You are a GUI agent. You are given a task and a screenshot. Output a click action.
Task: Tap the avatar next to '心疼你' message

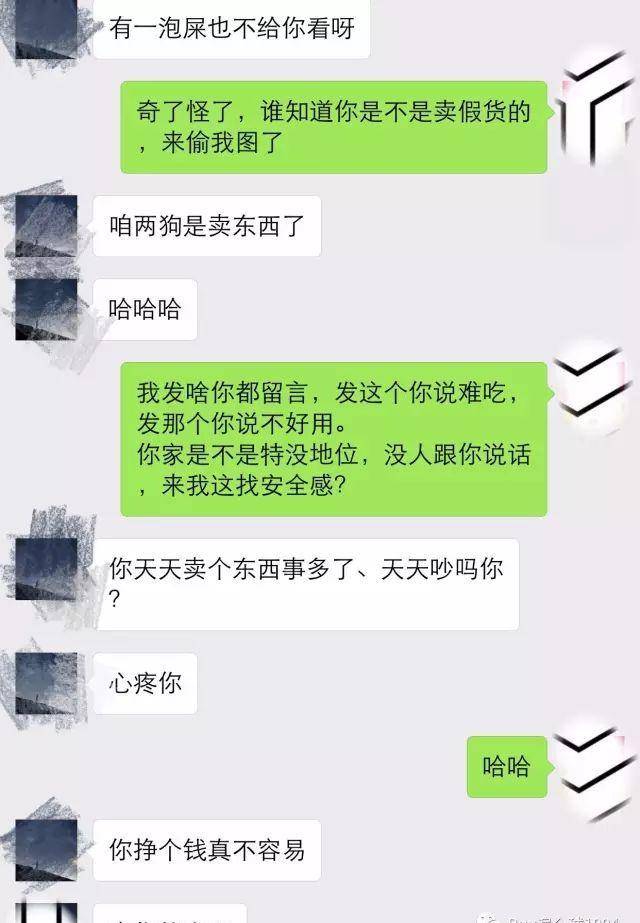(x=46, y=684)
